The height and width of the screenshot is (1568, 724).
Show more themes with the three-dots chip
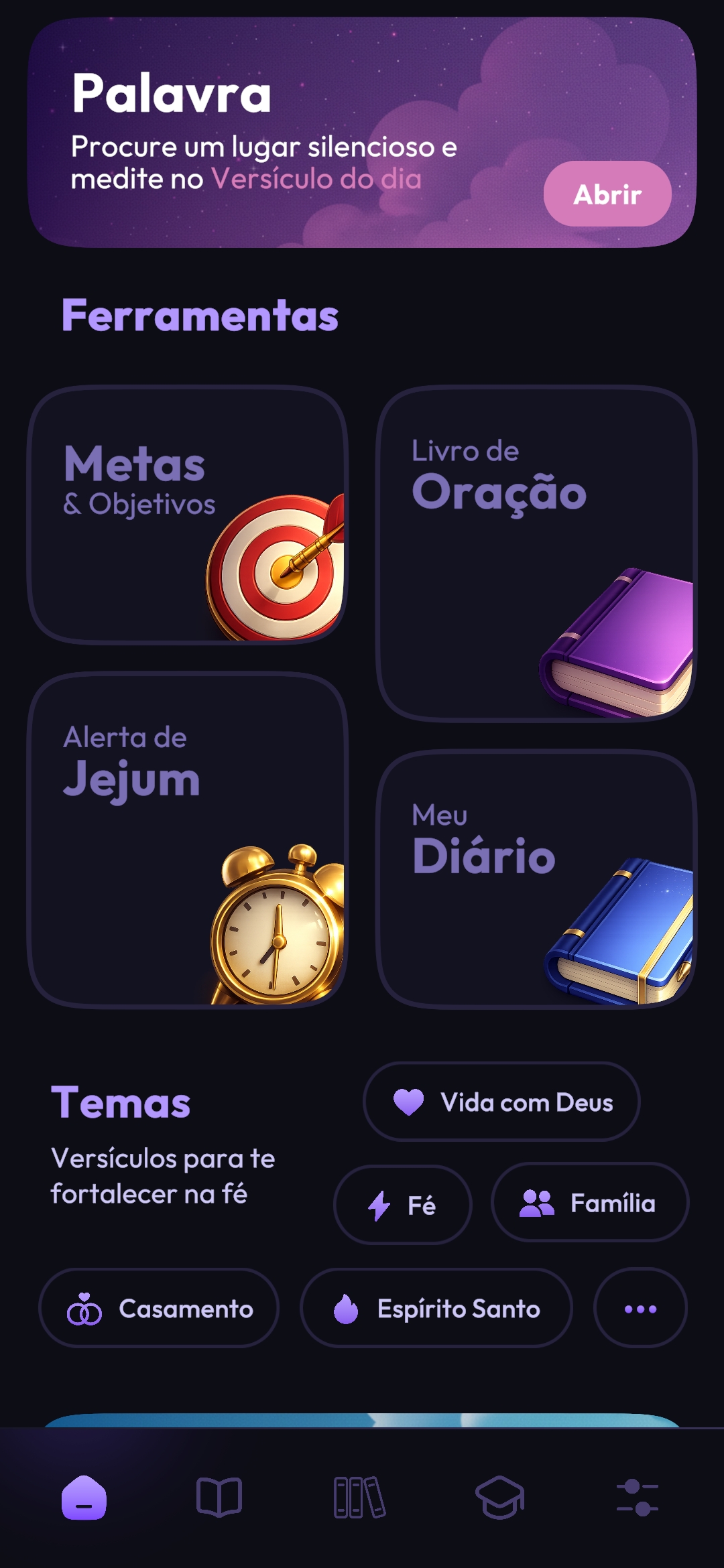click(640, 1308)
